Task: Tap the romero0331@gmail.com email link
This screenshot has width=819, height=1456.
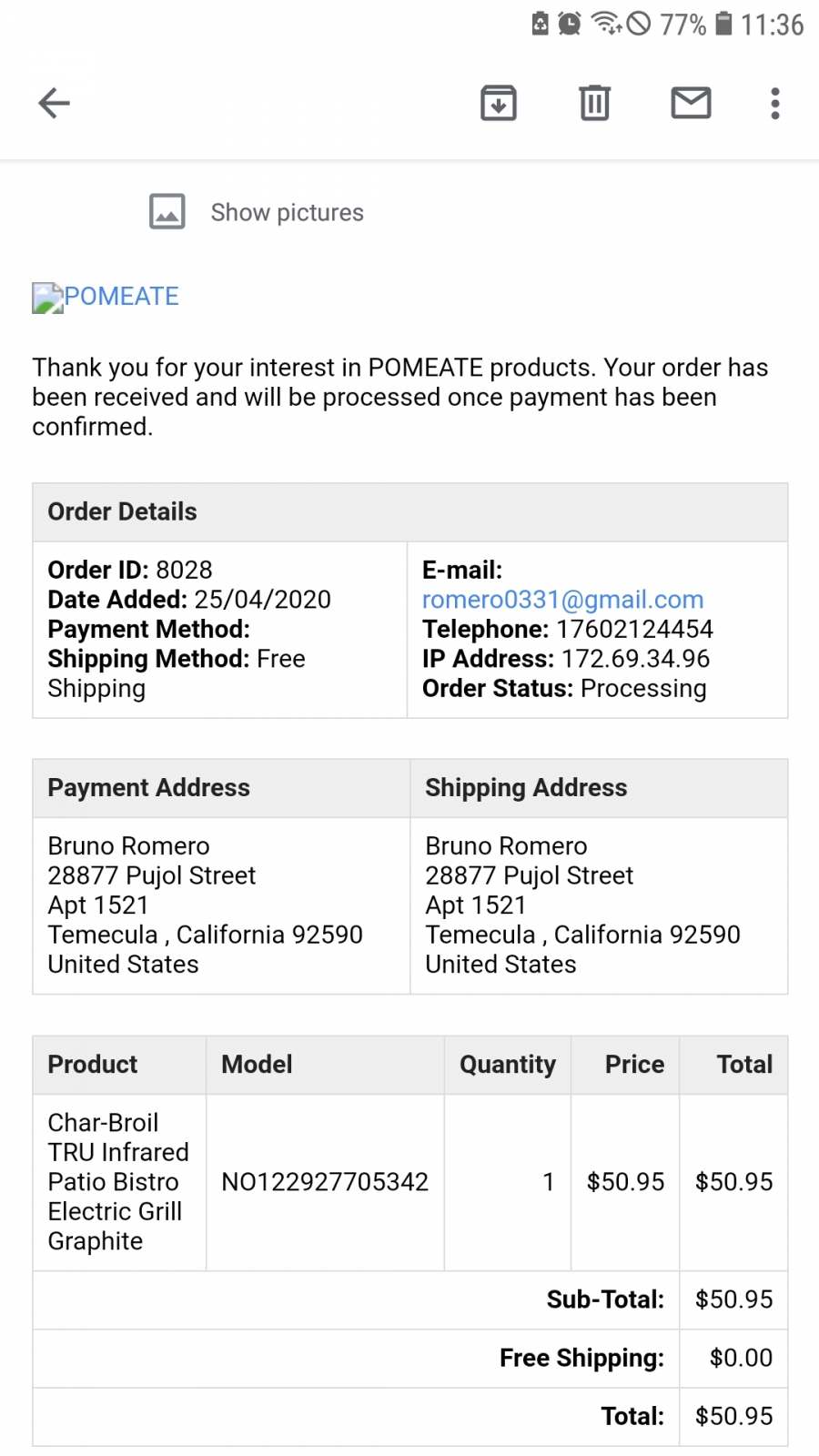Action: tap(562, 600)
